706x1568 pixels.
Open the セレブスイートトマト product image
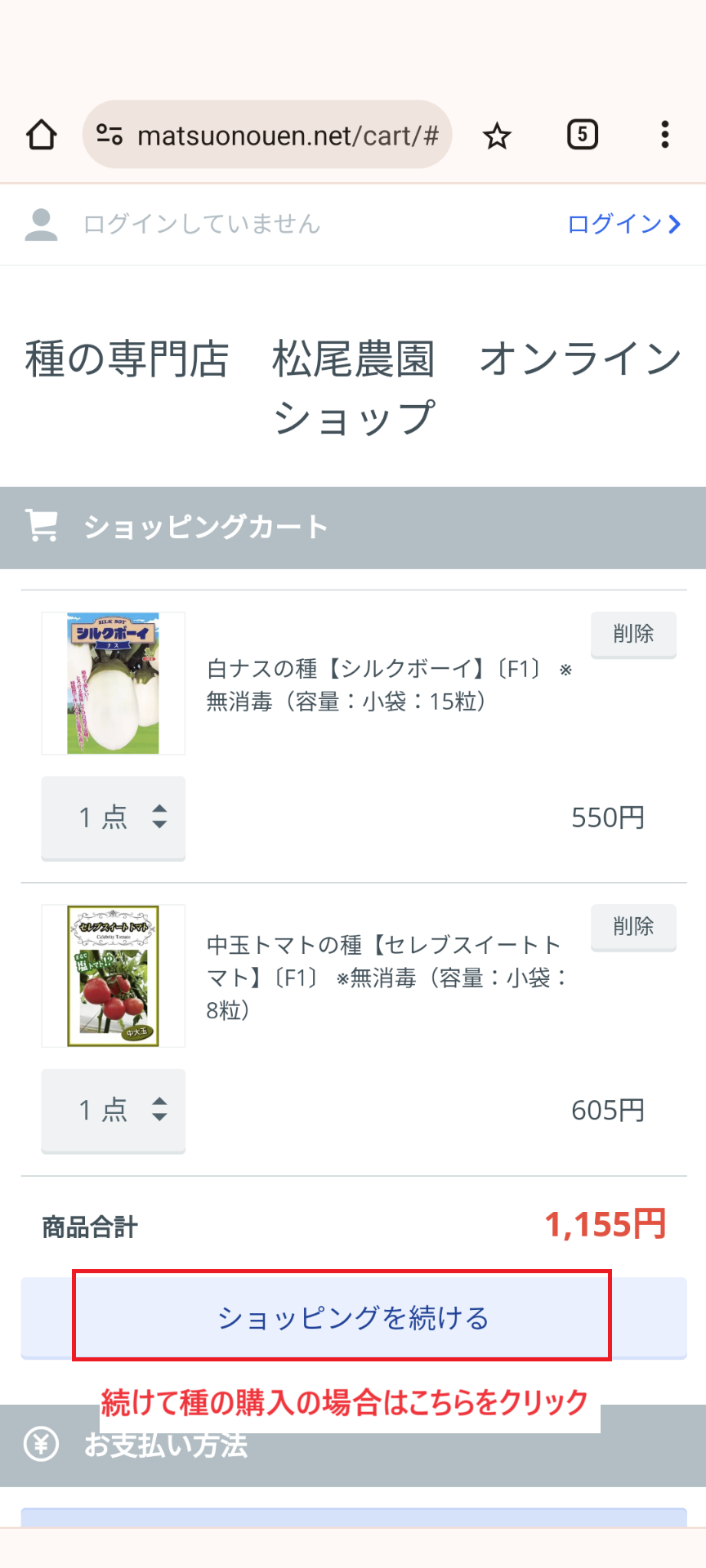click(114, 976)
